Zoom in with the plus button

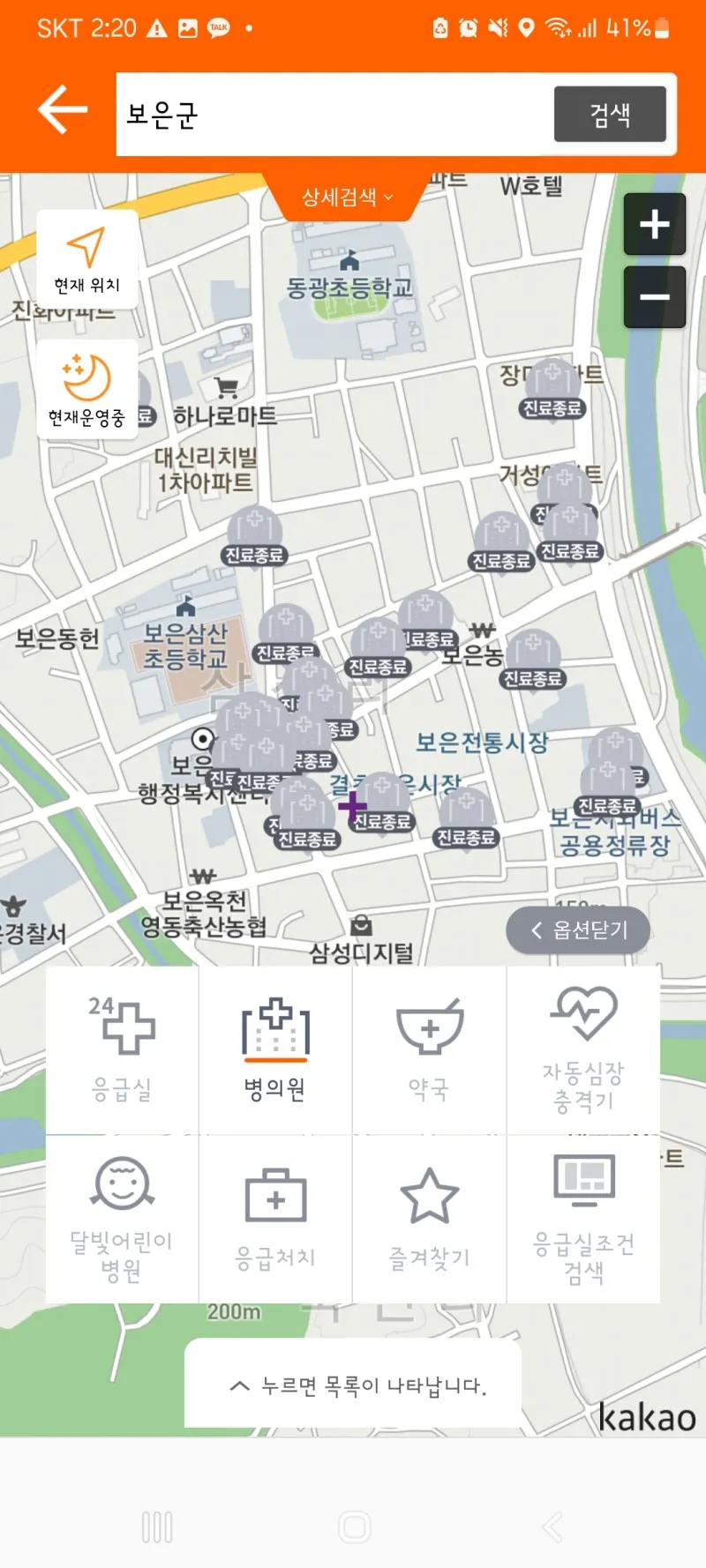654,224
